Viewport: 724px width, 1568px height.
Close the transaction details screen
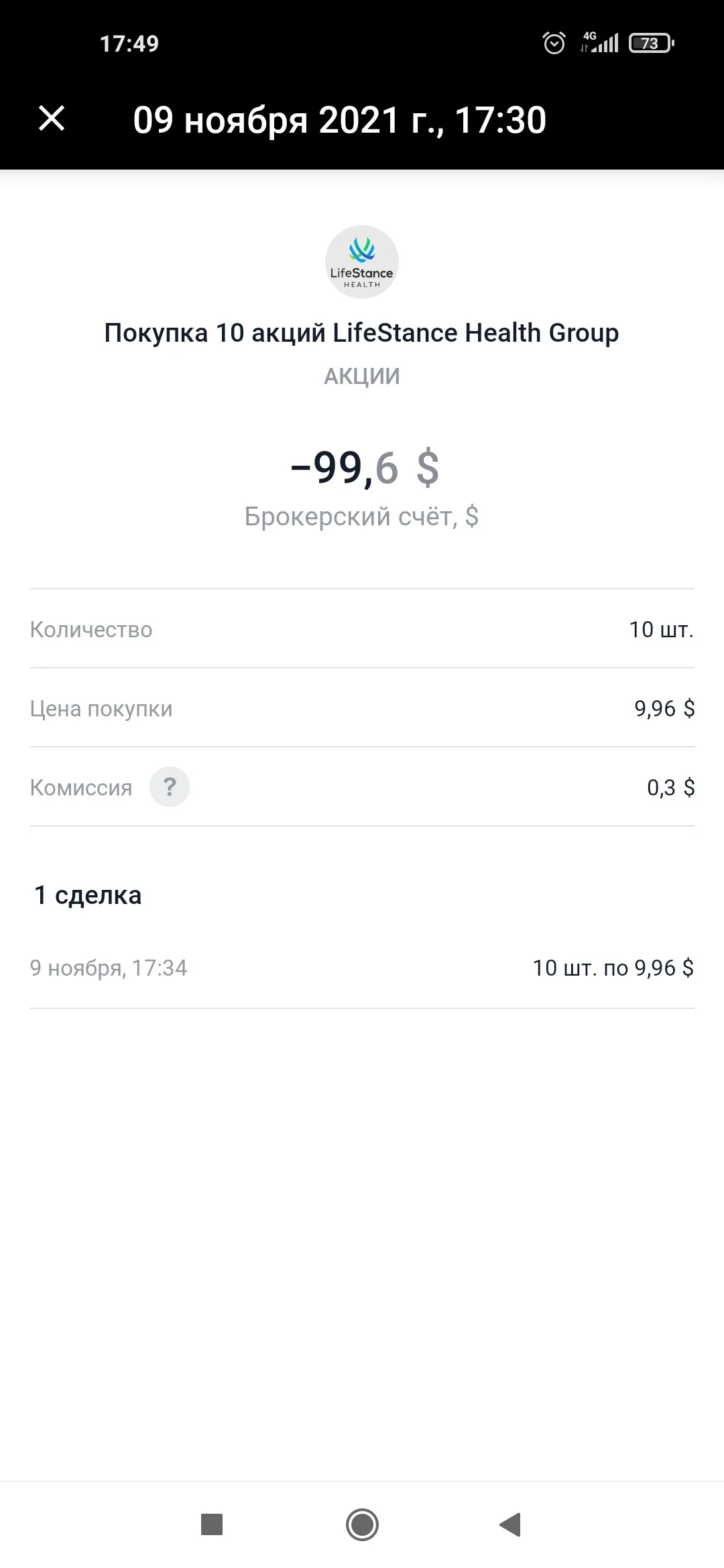(x=52, y=119)
